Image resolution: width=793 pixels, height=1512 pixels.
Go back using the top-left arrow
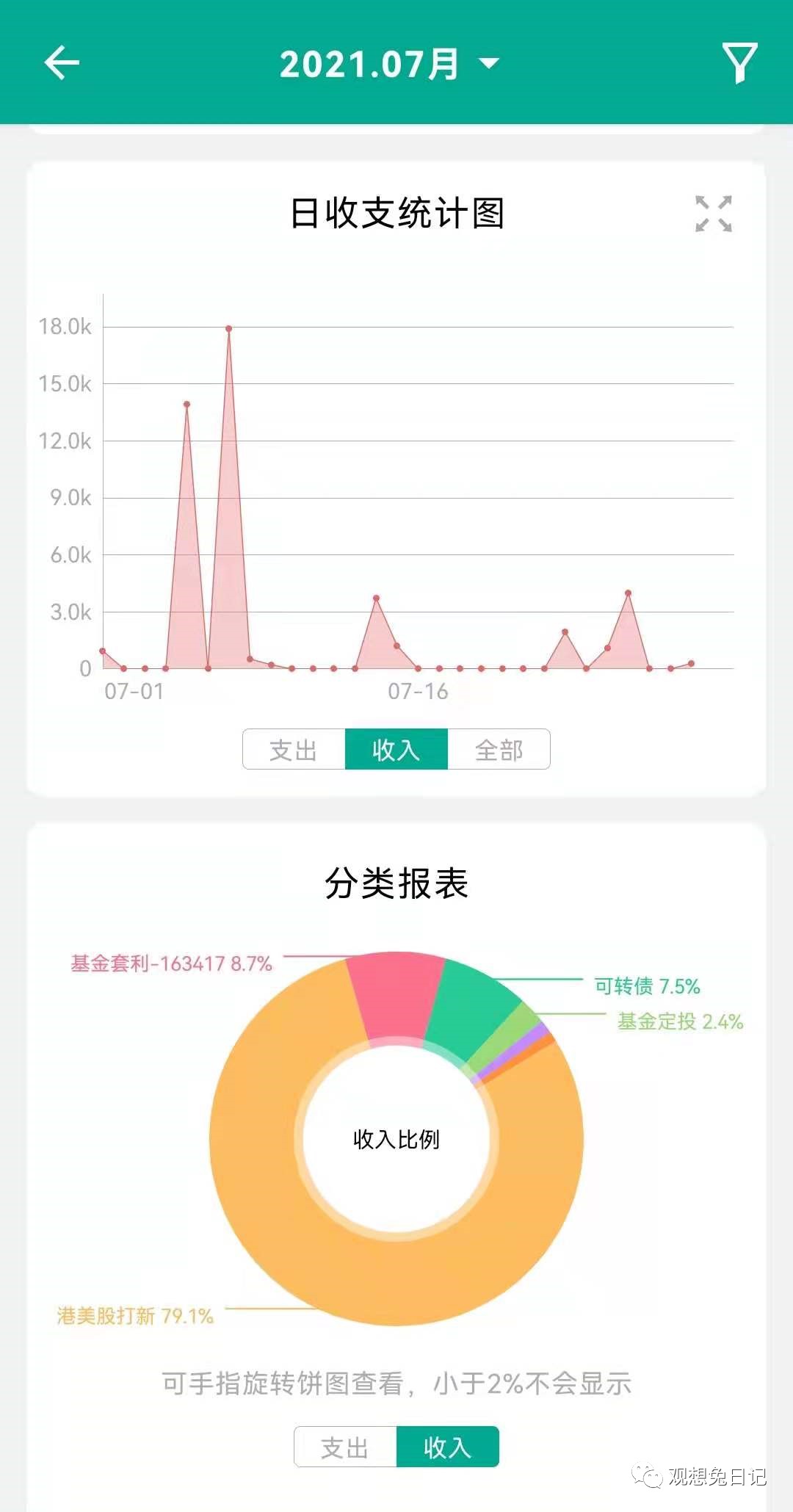pyautogui.click(x=62, y=62)
